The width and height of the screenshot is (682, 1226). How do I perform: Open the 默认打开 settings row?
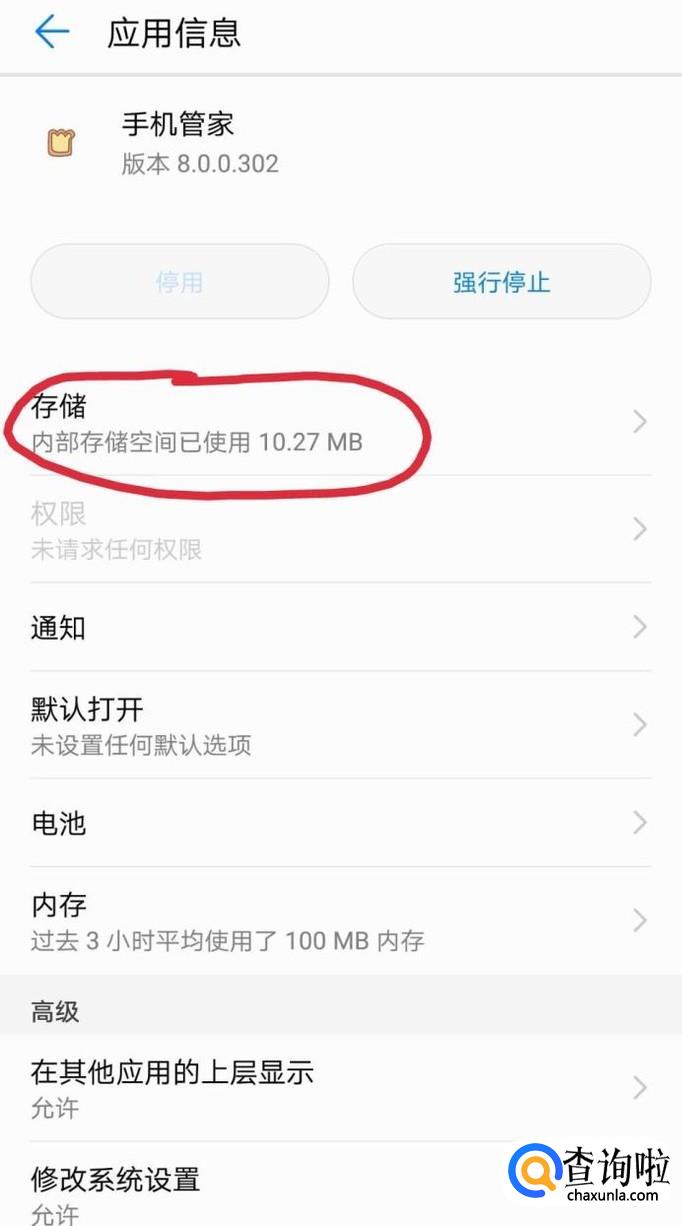coord(341,725)
